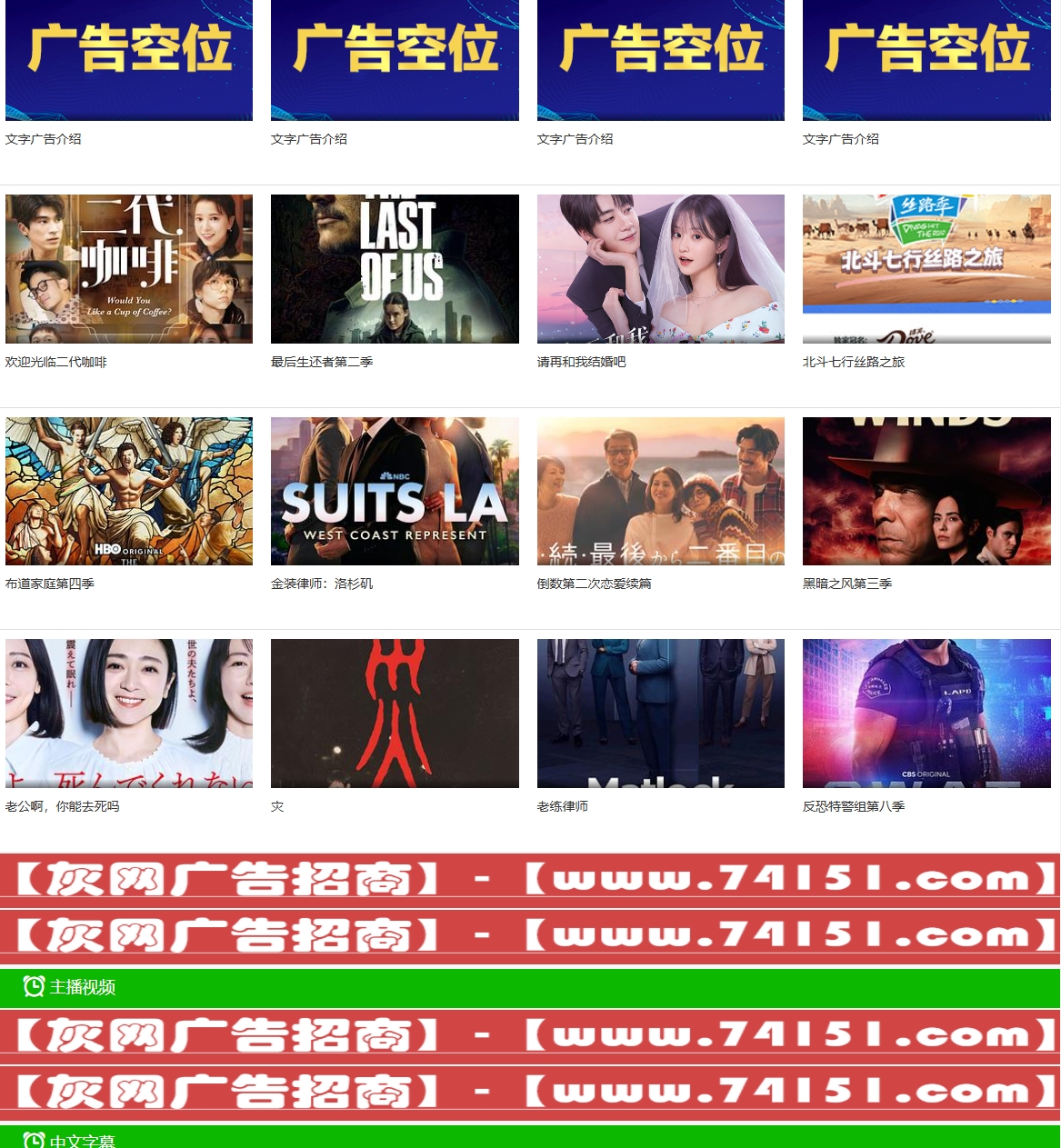The width and height of the screenshot is (1061, 1148).
Task: Click the red 灰网广告招商 banner
Action: coord(530,877)
